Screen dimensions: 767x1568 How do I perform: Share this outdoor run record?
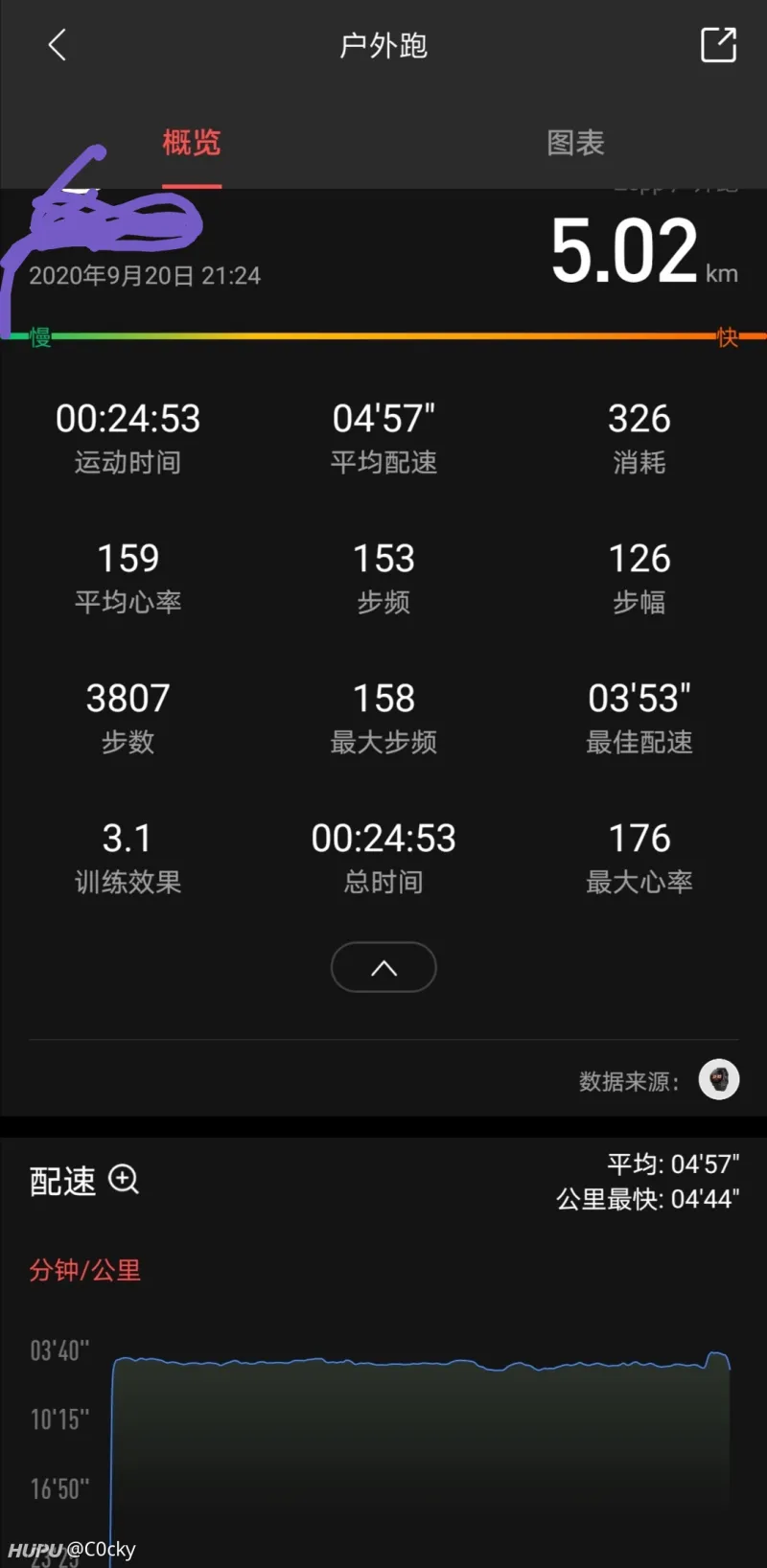click(718, 45)
